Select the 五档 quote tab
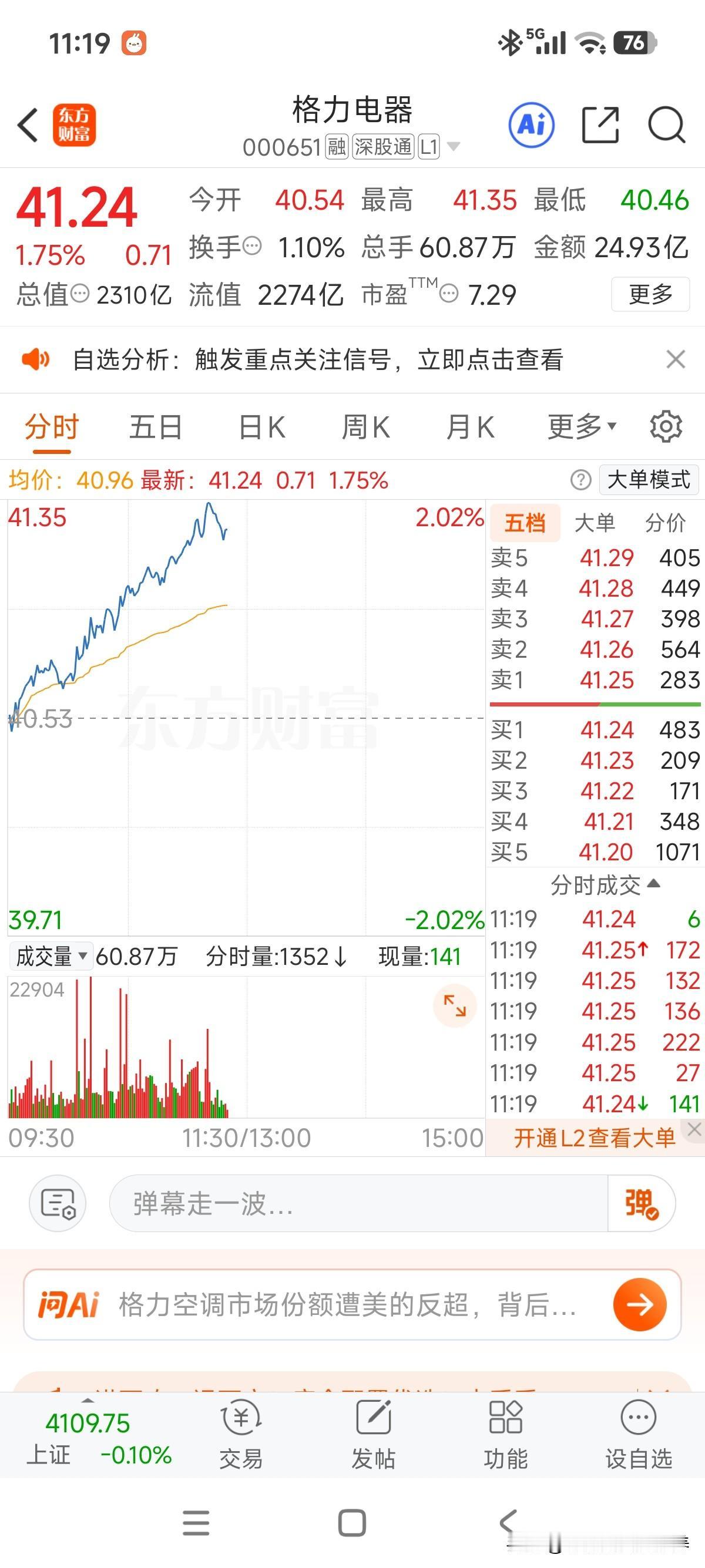The height and width of the screenshot is (1568, 705). point(525,522)
